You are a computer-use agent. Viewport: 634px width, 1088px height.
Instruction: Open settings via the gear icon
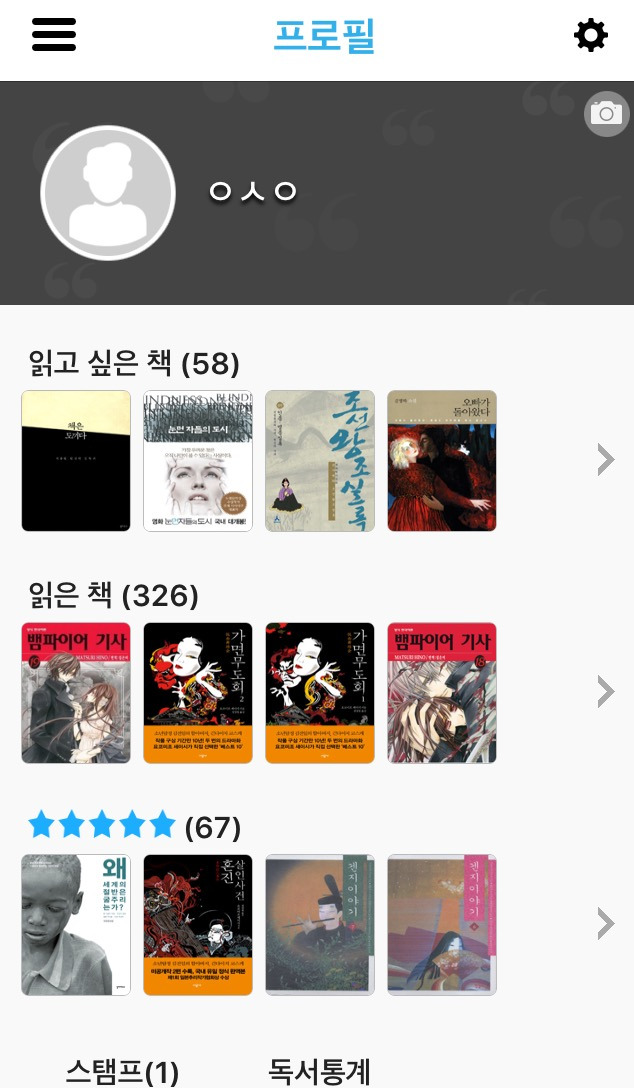point(590,36)
